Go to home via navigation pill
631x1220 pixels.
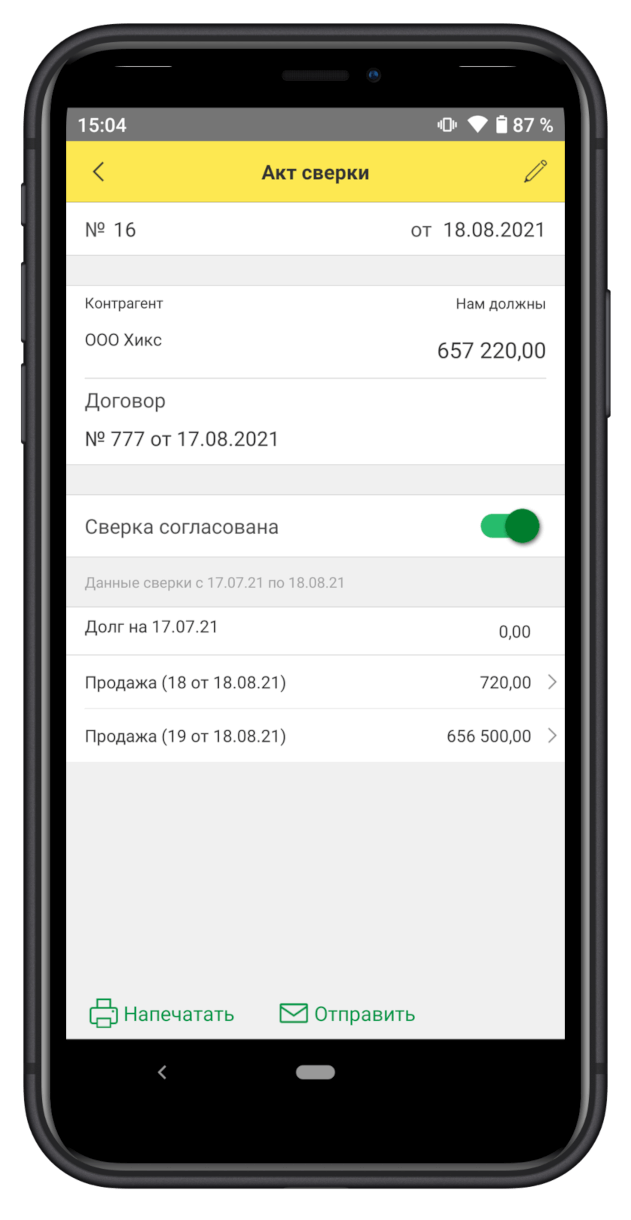pyautogui.click(x=315, y=1072)
